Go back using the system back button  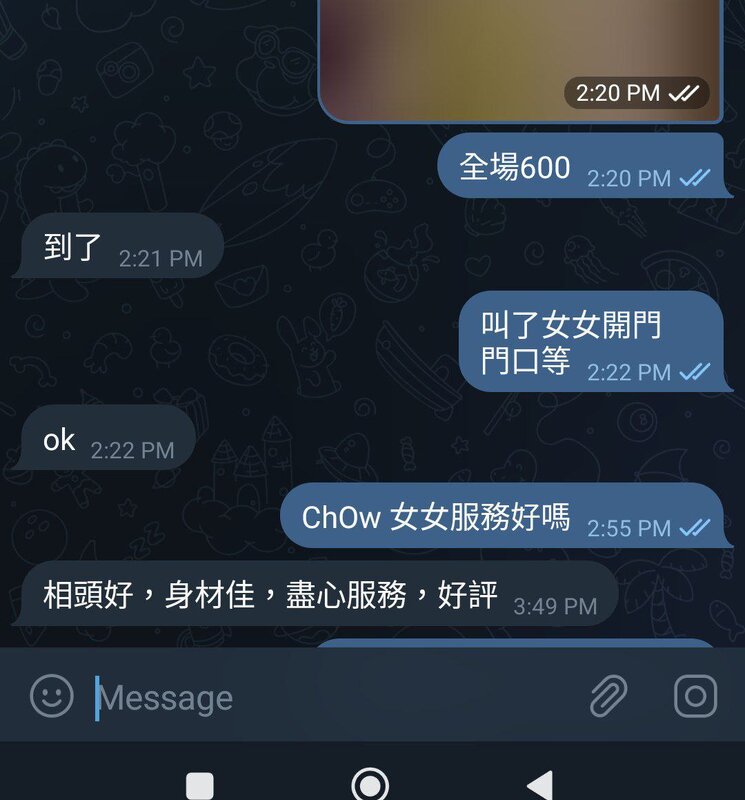tap(540, 785)
